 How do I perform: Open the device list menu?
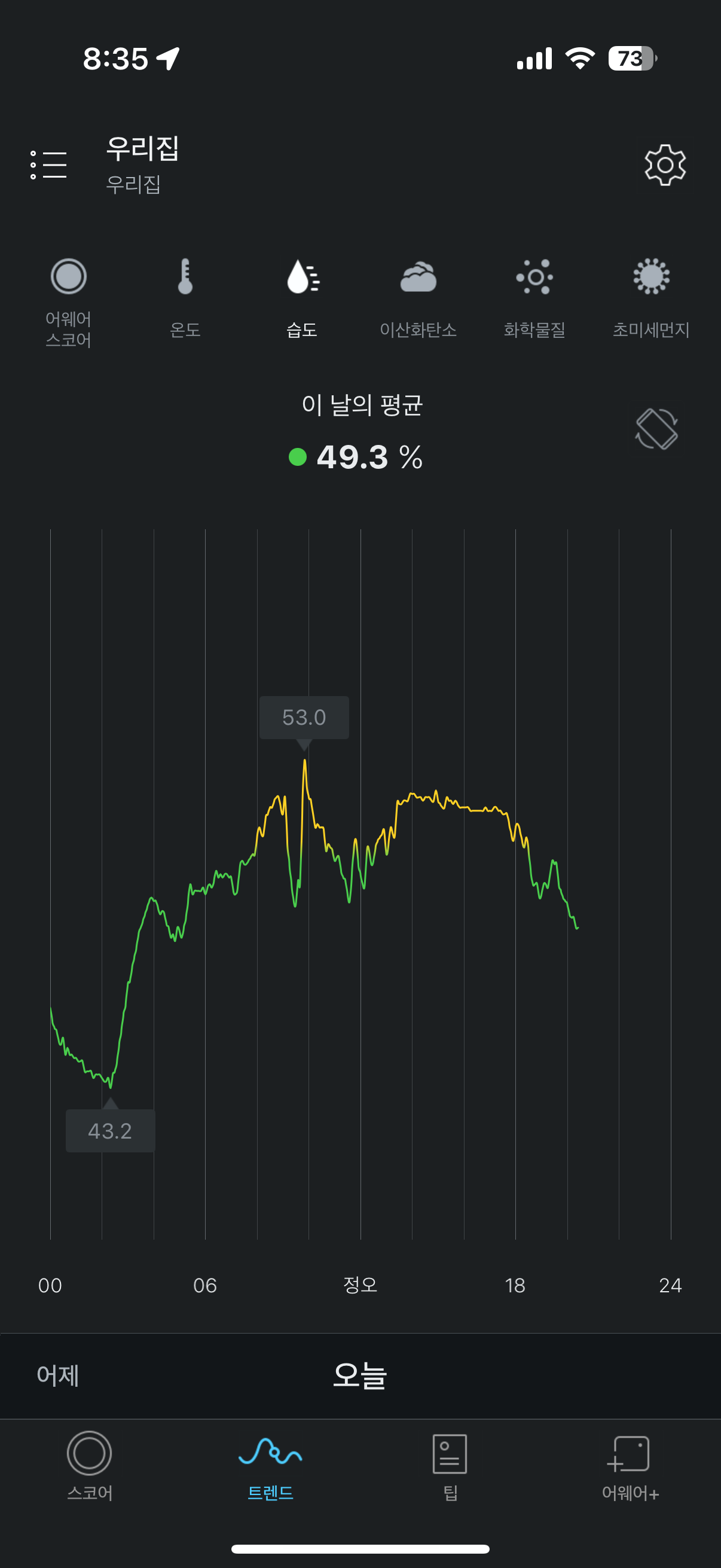[48, 165]
